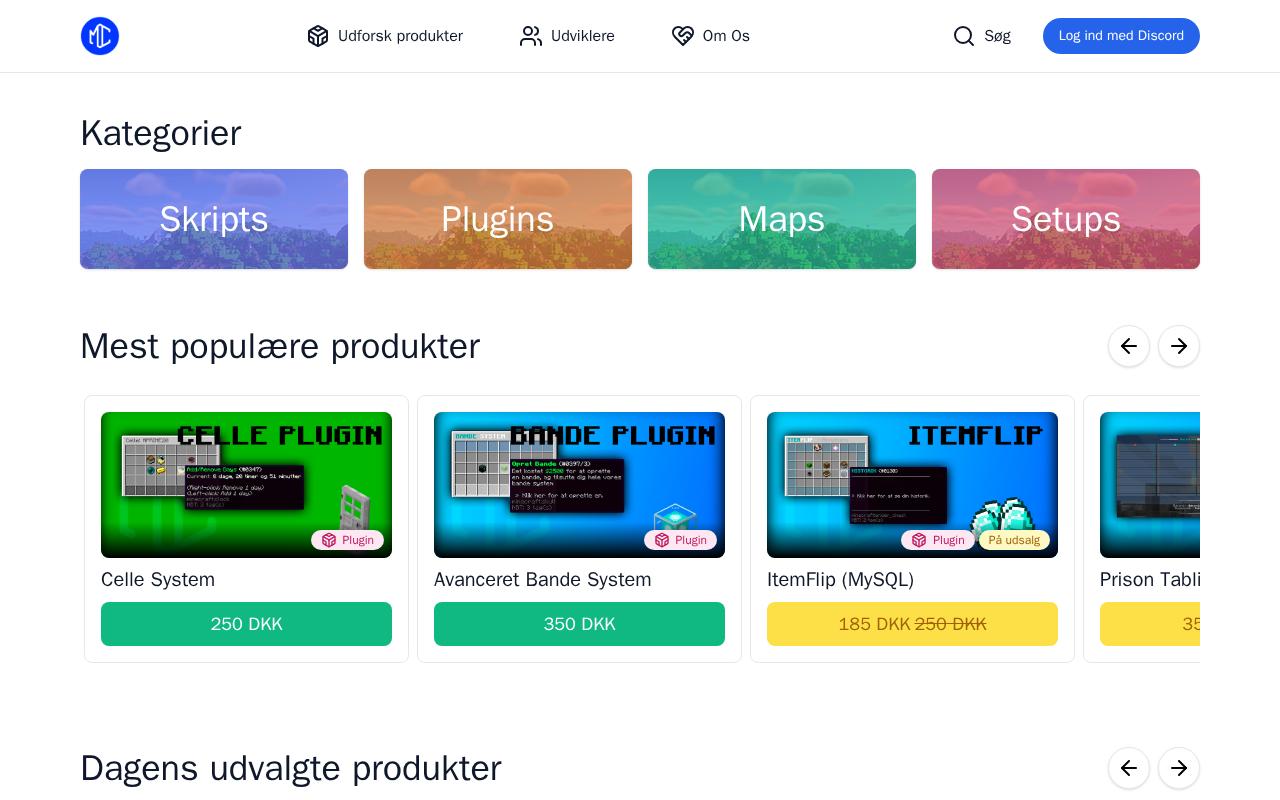Open the ItemFlip (MySQL) product card
1280x800 pixels.
[912, 485]
